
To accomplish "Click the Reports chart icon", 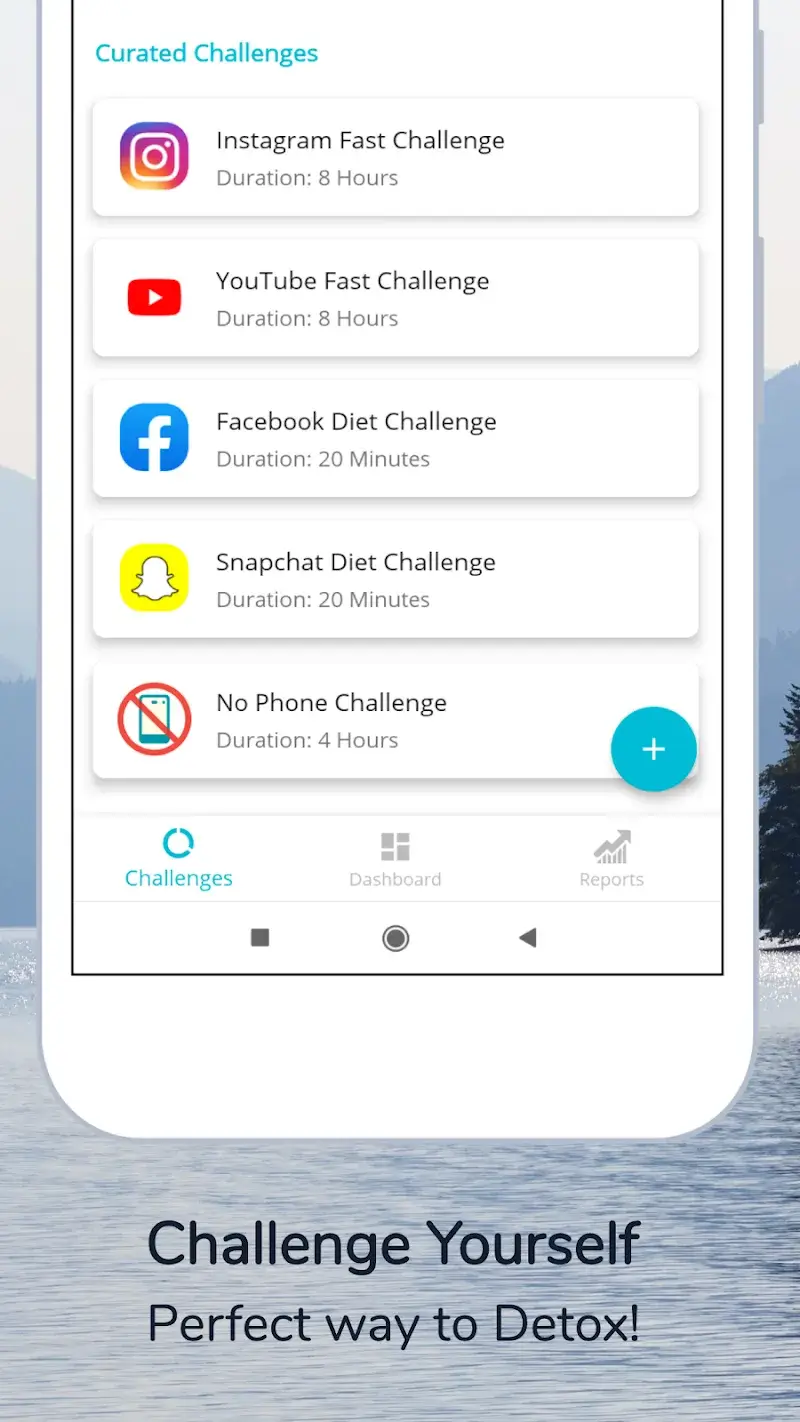I will [611, 845].
